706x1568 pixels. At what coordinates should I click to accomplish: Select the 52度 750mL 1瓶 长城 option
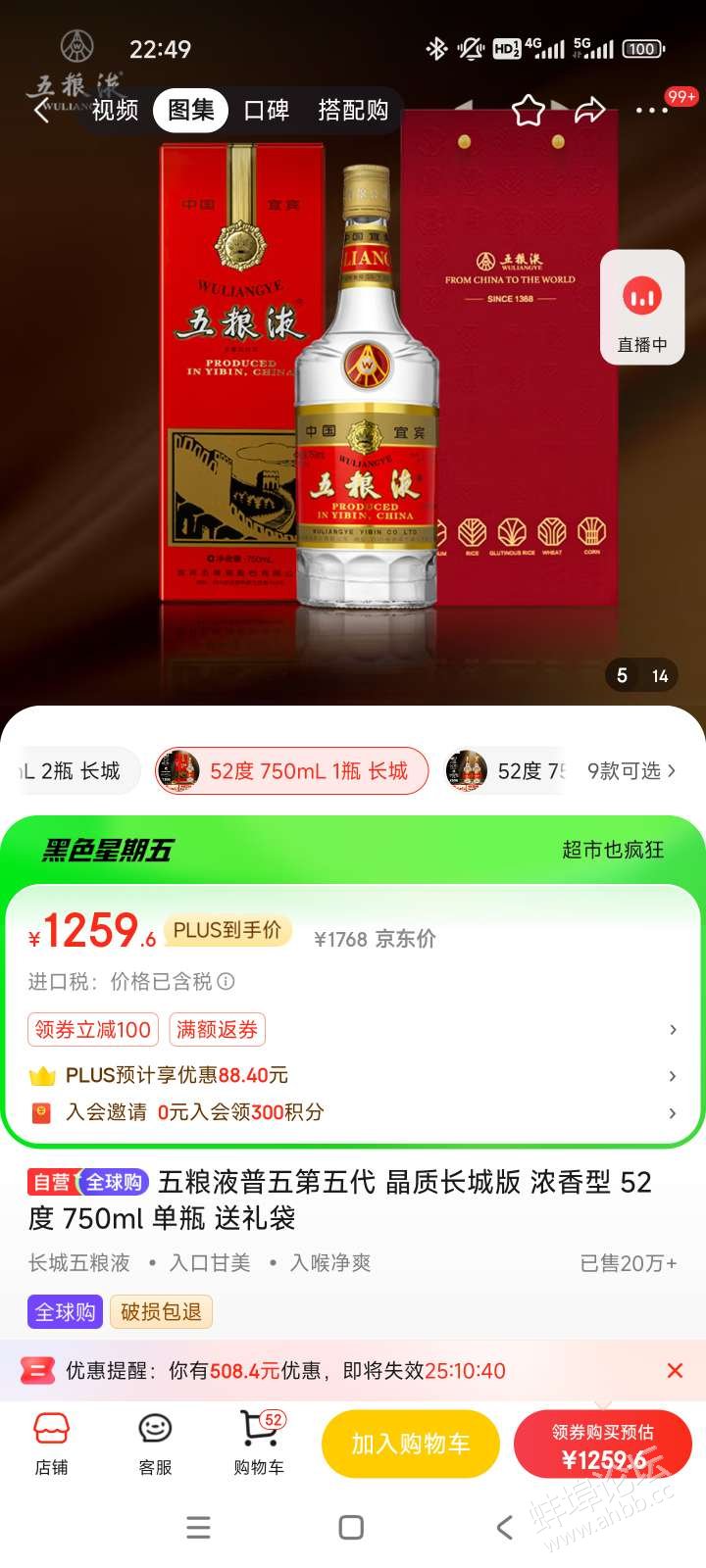click(291, 771)
